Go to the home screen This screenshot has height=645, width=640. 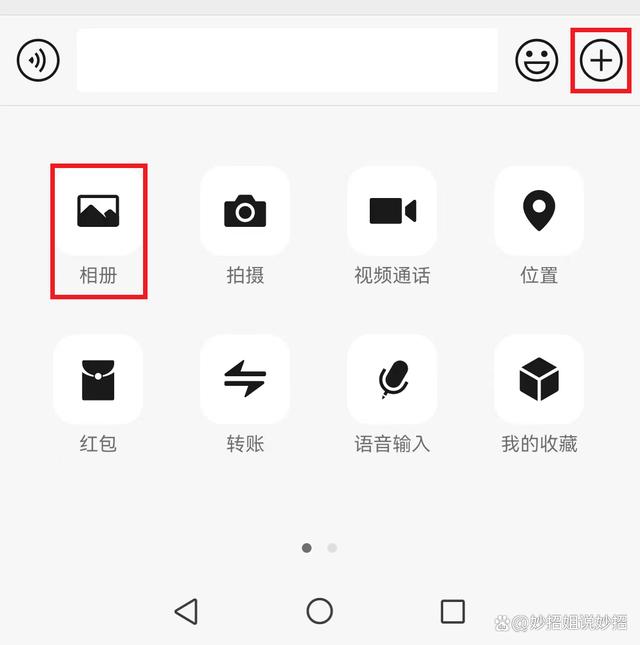[x=320, y=611]
